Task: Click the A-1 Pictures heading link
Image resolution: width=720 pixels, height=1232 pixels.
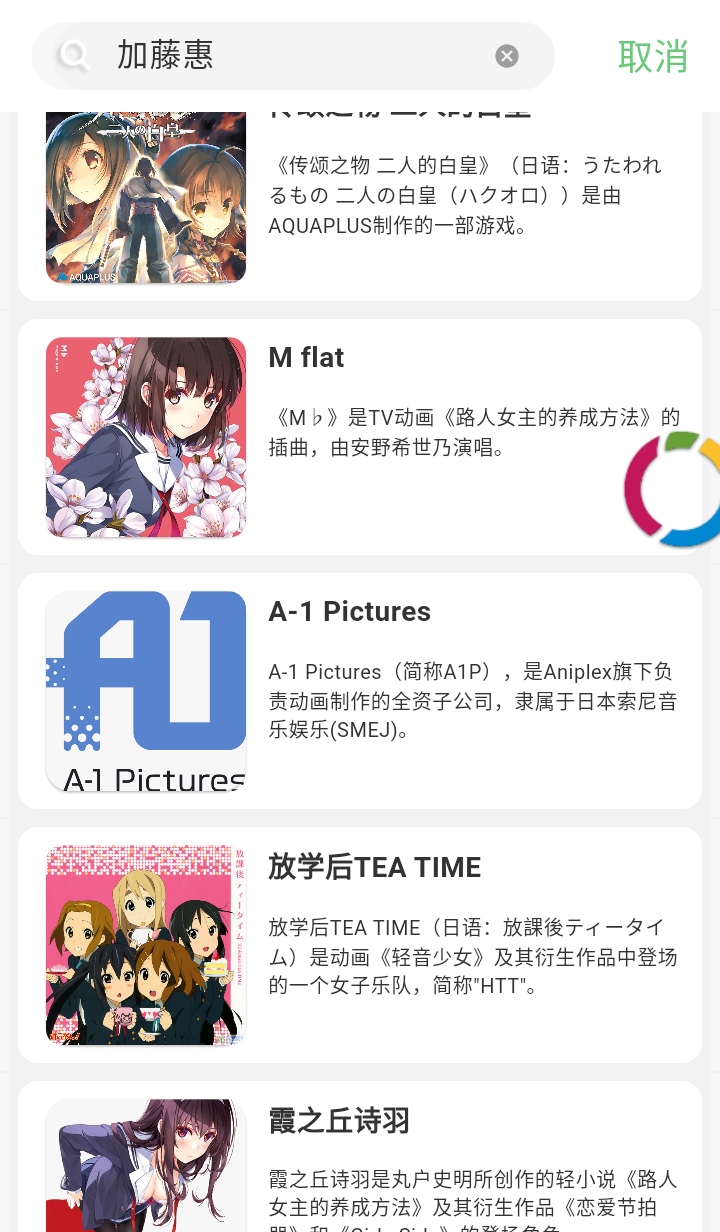Action: 350,611
